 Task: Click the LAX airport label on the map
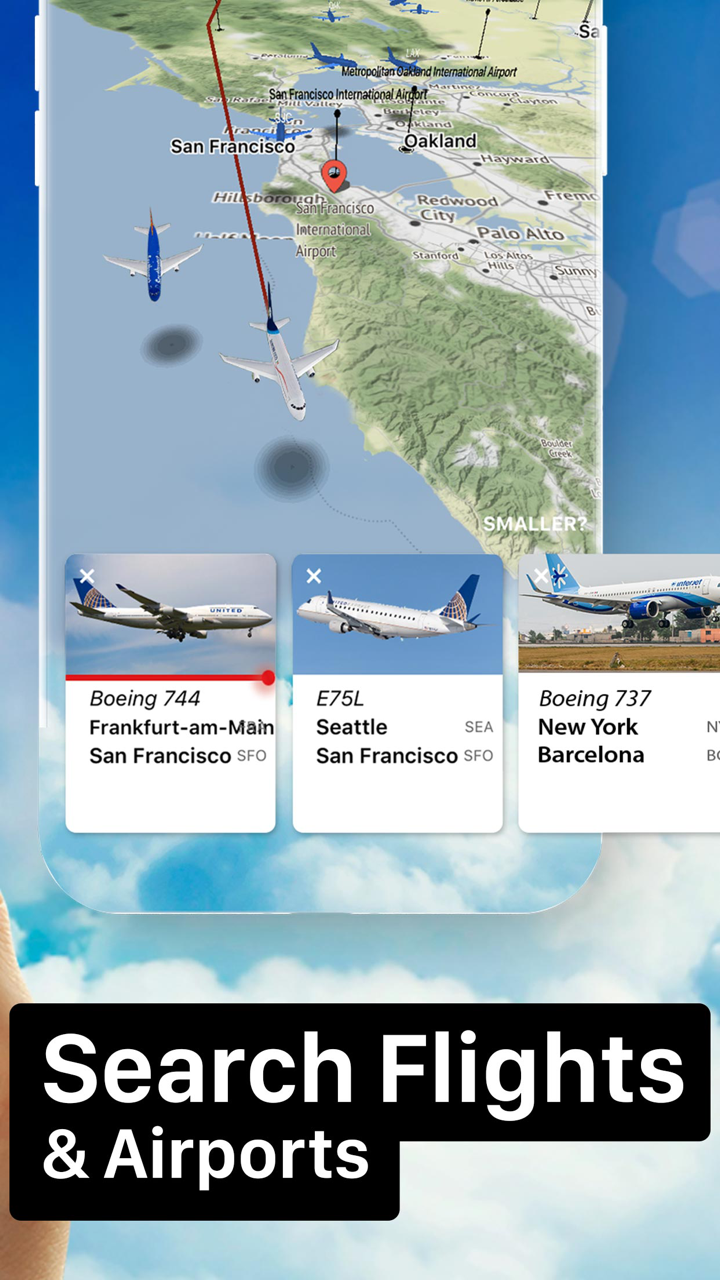(411, 53)
